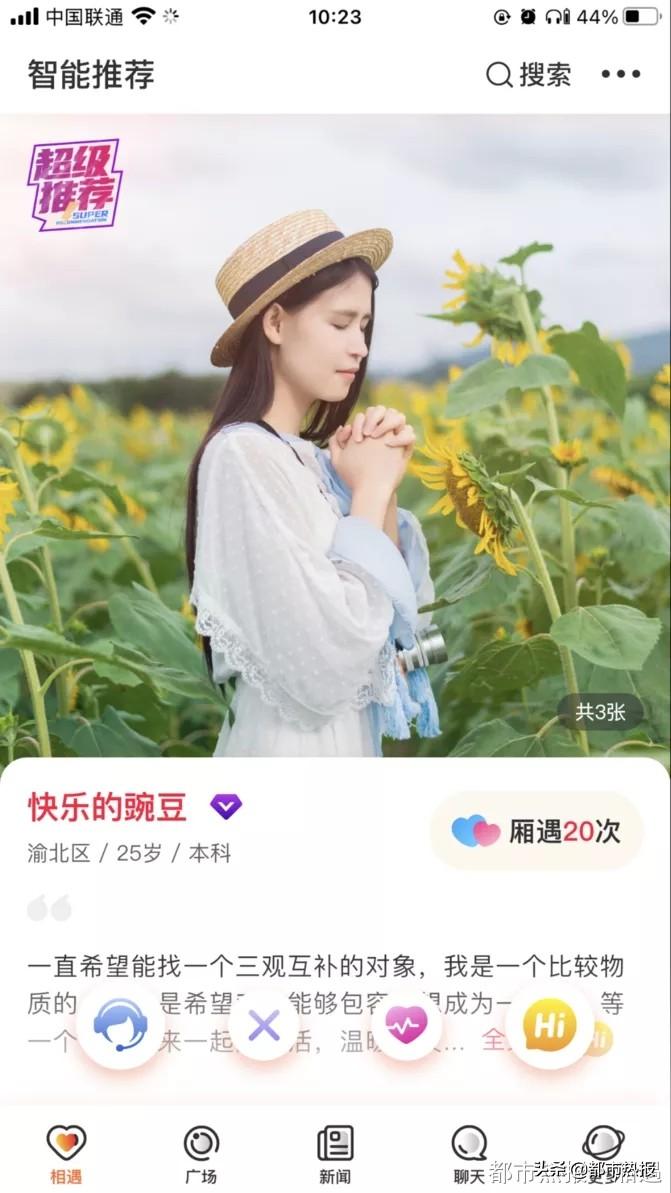Screen dimensions: 671x1193
Task: Open the profile photo of 快乐的豌豆
Action: pos(336,435)
